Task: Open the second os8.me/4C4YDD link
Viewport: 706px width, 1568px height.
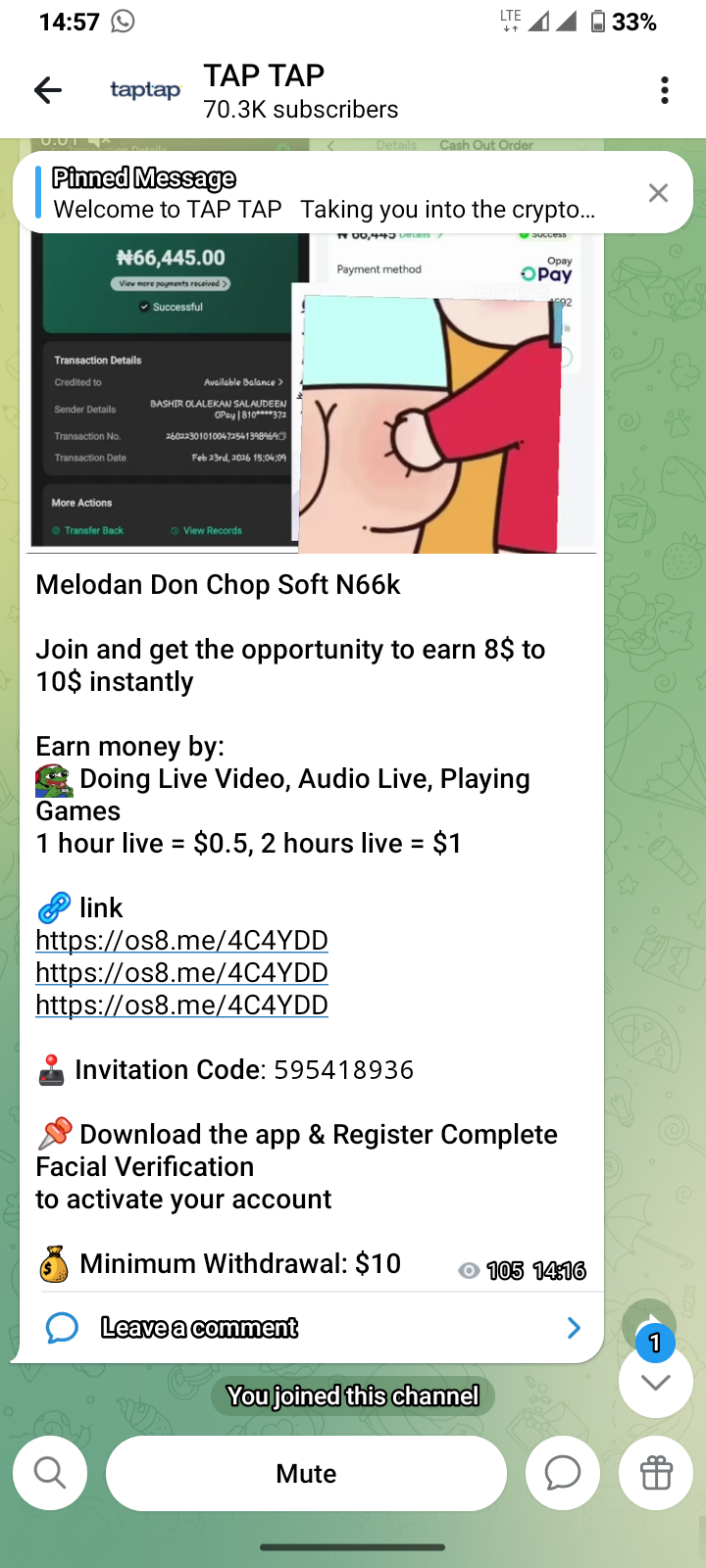Action: coord(182,972)
